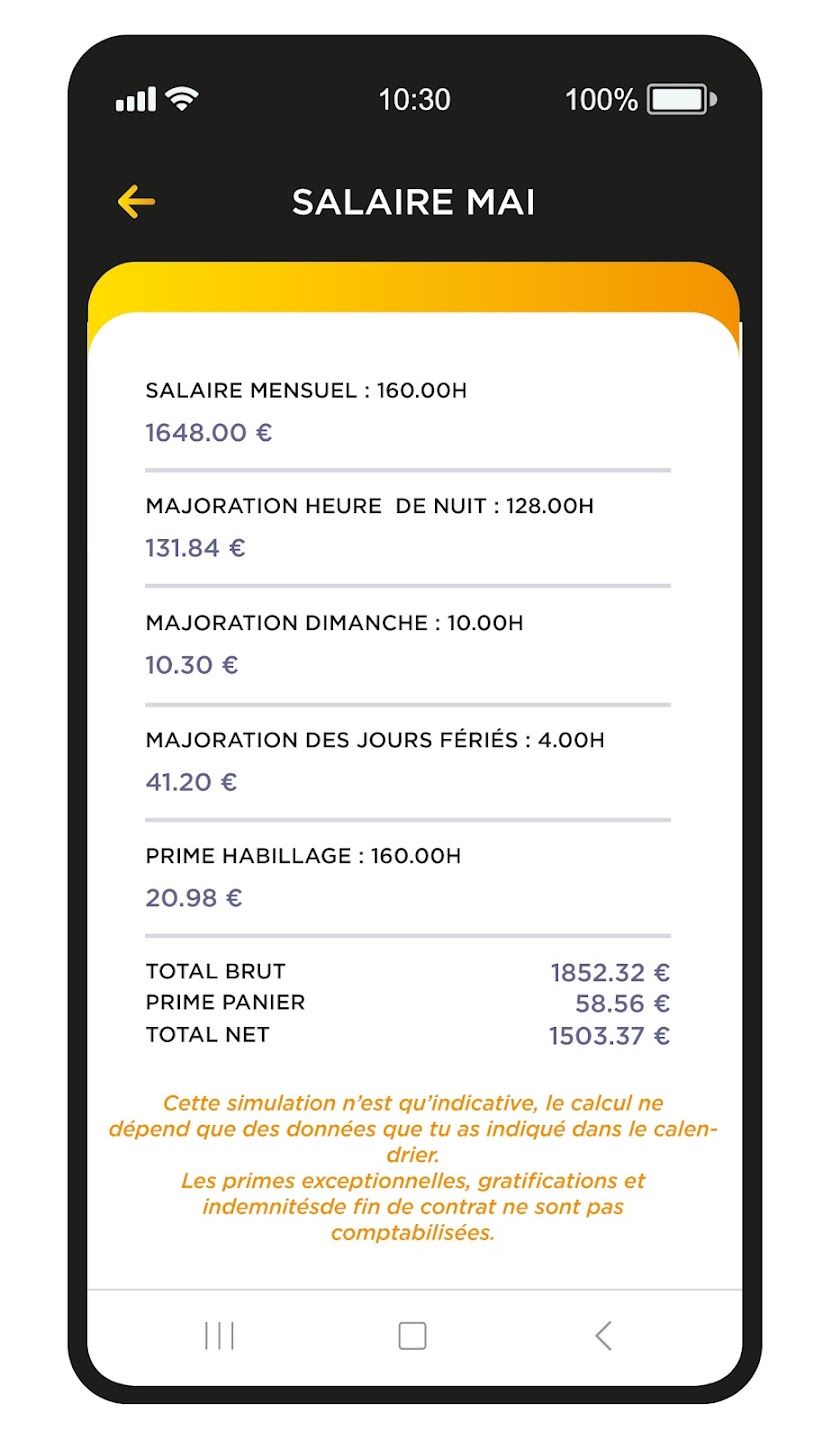Tap the system home button
The width and height of the screenshot is (823, 1440).
click(412, 1336)
